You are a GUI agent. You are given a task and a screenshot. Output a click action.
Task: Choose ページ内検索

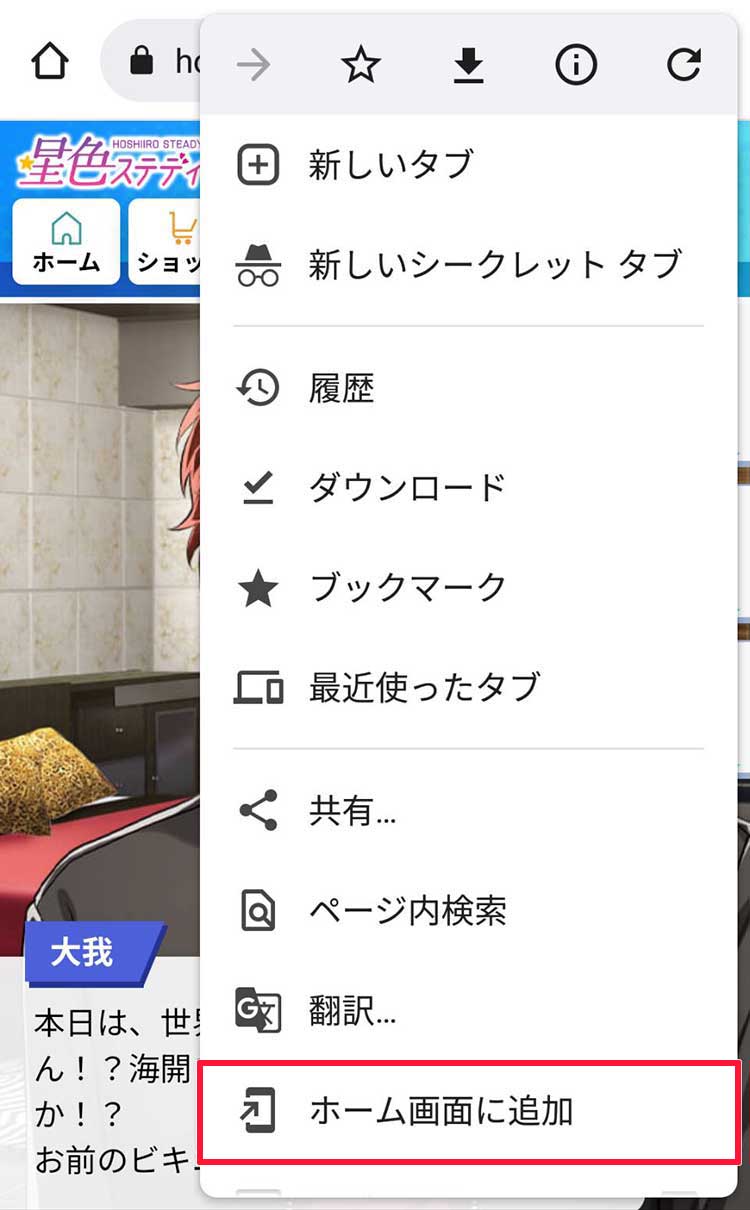click(x=407, y=911)
